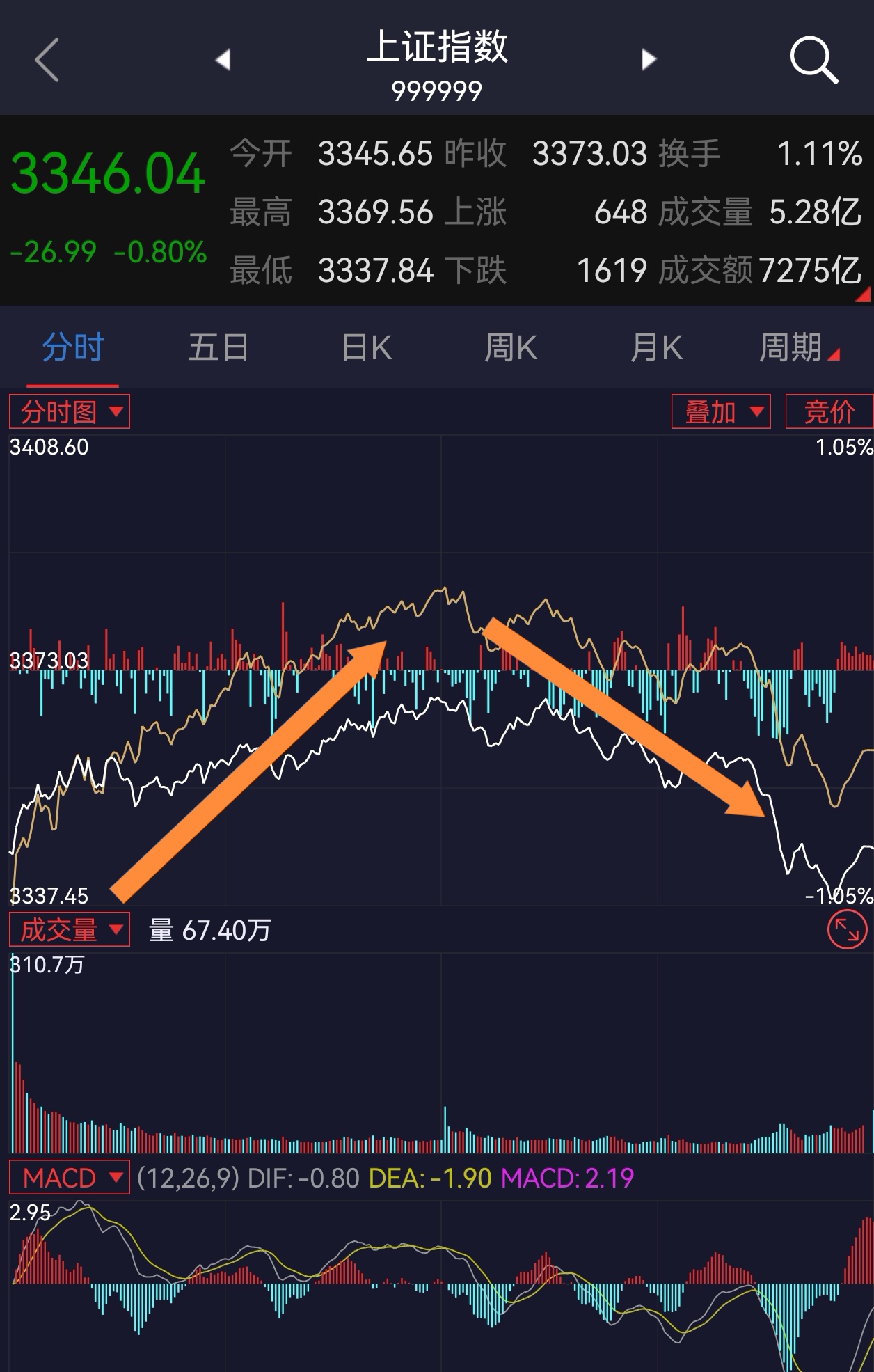The height and width of the screenshot is (1372, 874).
Task: Switch to the 日K daily chart tab
Action: [x=365, y=347]
